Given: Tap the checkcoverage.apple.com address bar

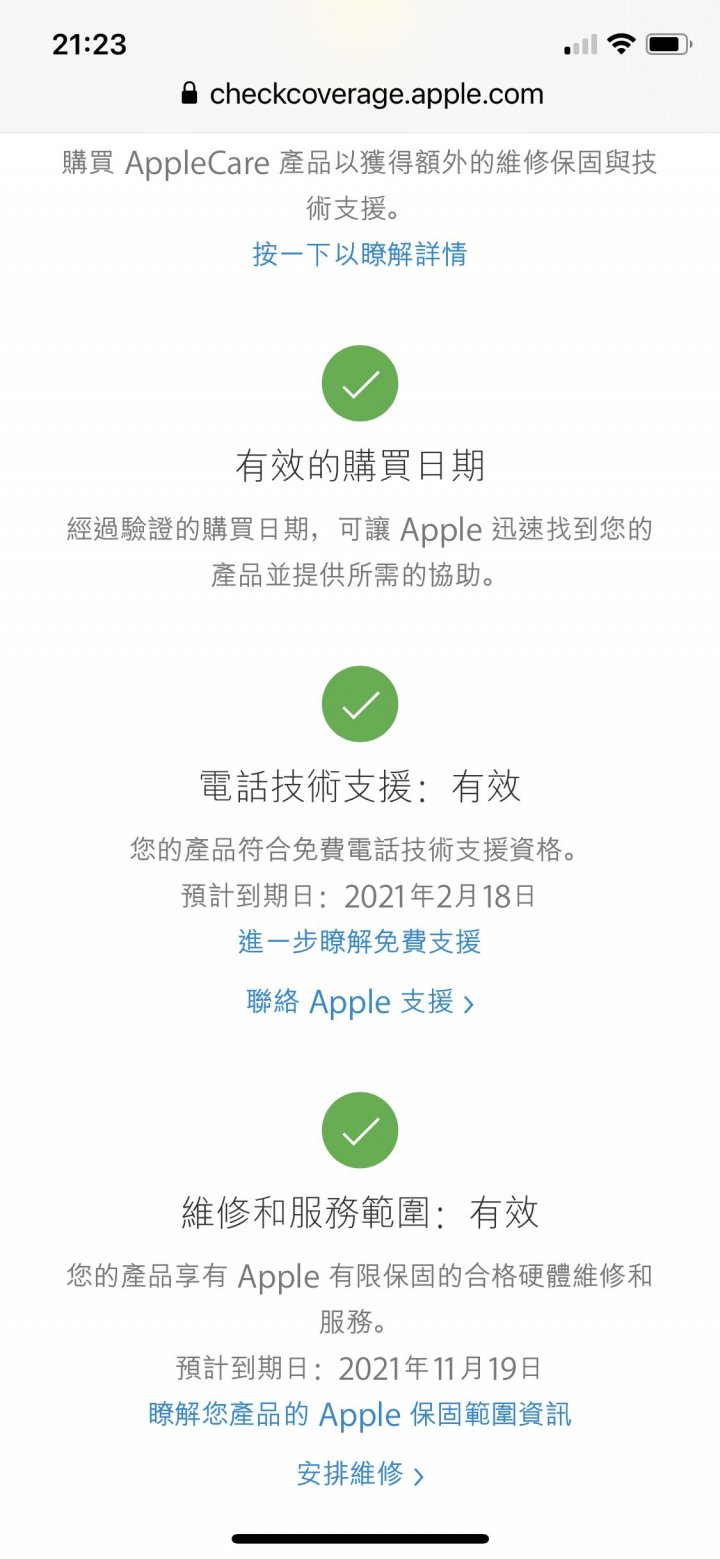Looking at the screenshot, I should coord(361,95).
